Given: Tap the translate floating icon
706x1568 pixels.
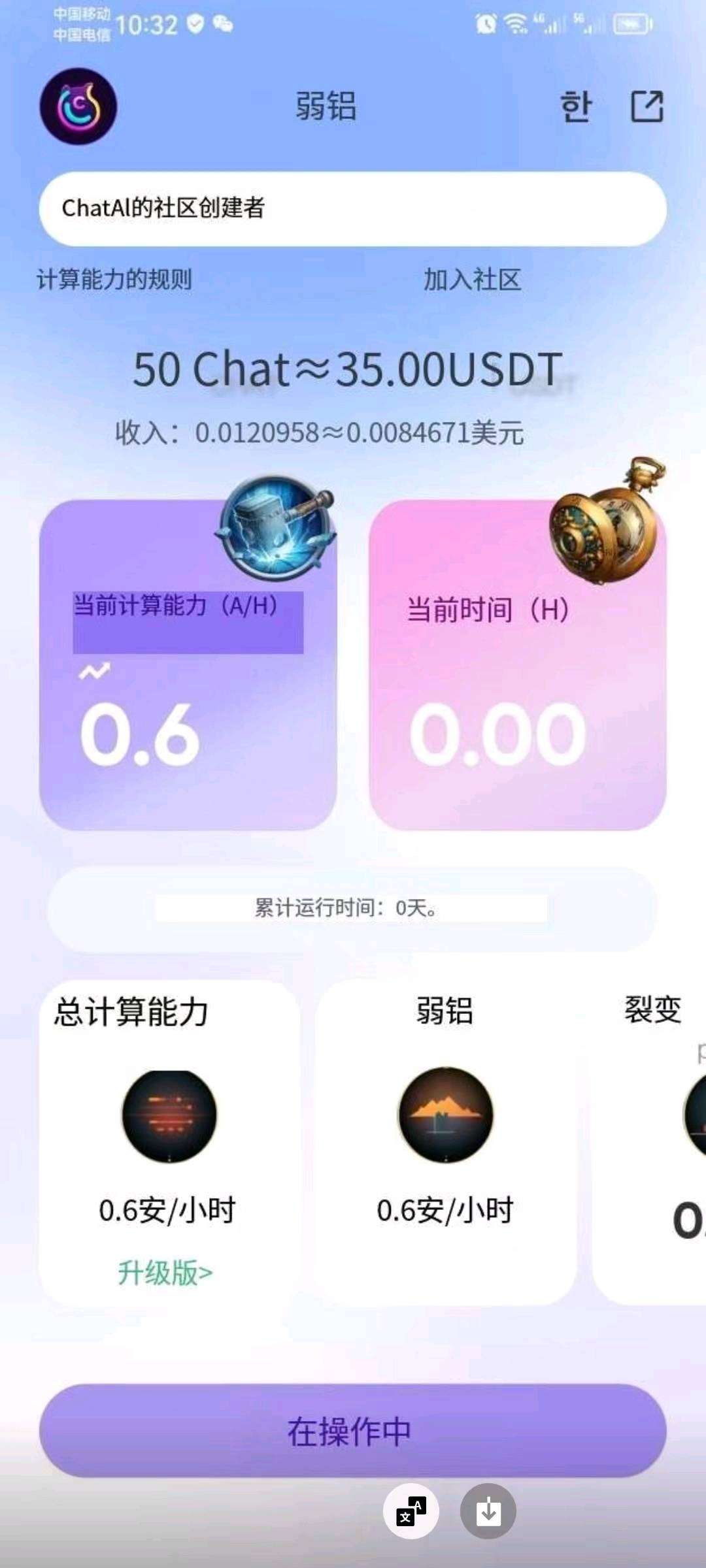Looking at the screenshot, I should [411, 1511].
